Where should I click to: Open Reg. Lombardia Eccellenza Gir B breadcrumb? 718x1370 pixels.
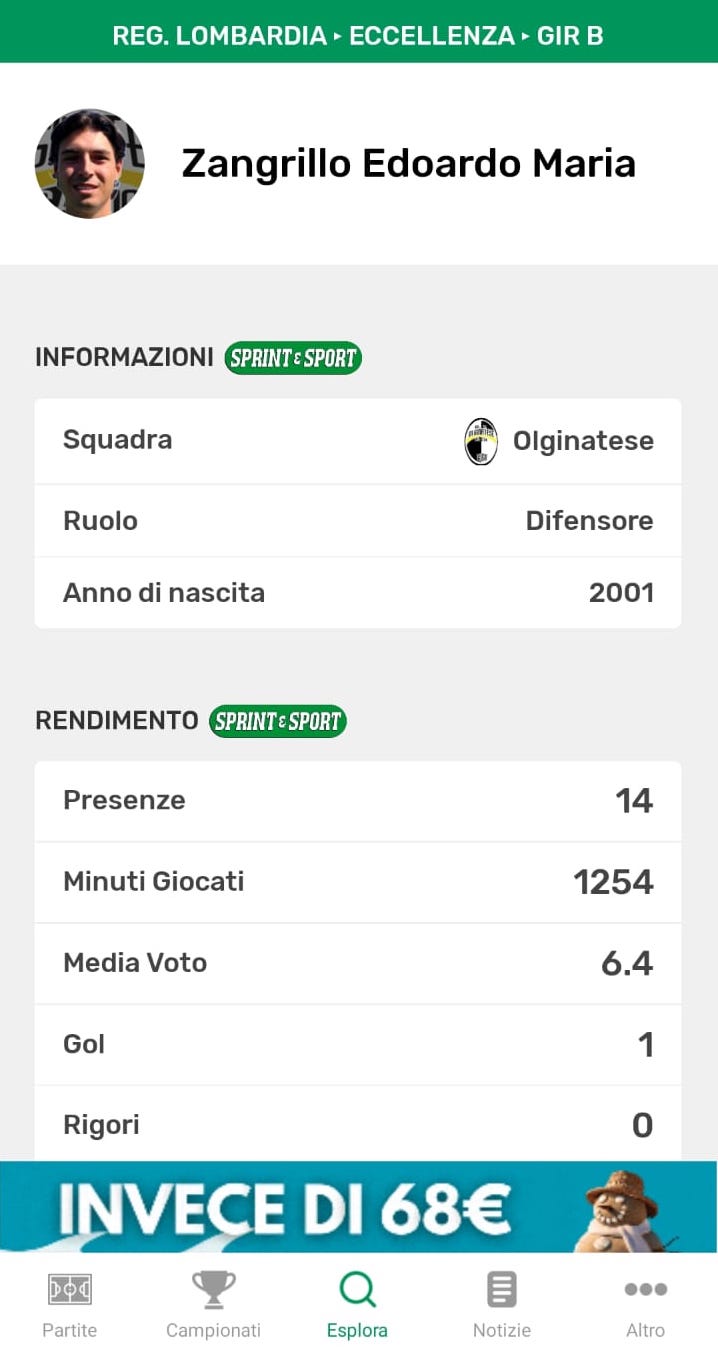coord(358,36)
